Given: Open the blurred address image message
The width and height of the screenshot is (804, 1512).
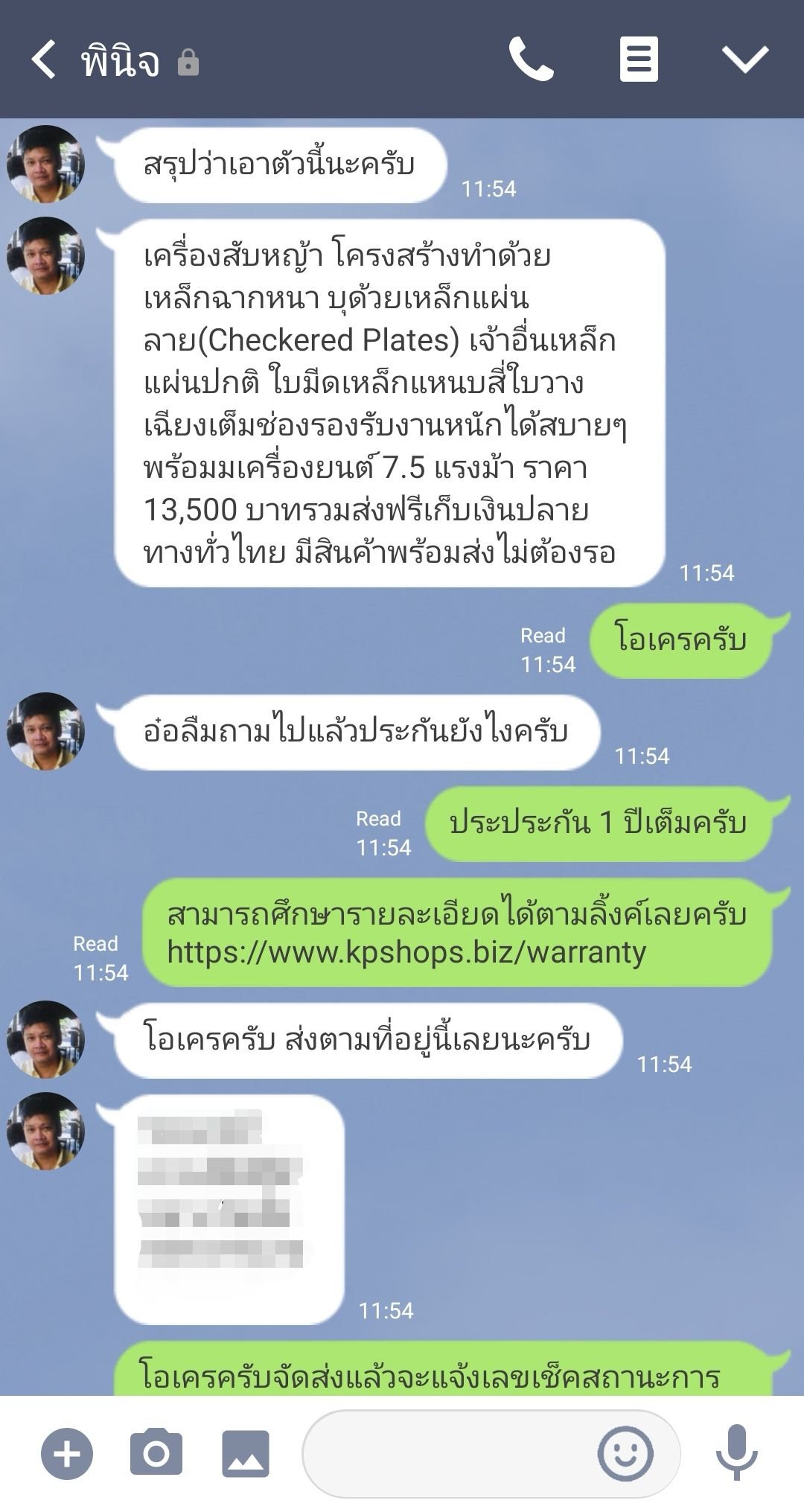Looking at the screenshot, I should [221, 1190].
